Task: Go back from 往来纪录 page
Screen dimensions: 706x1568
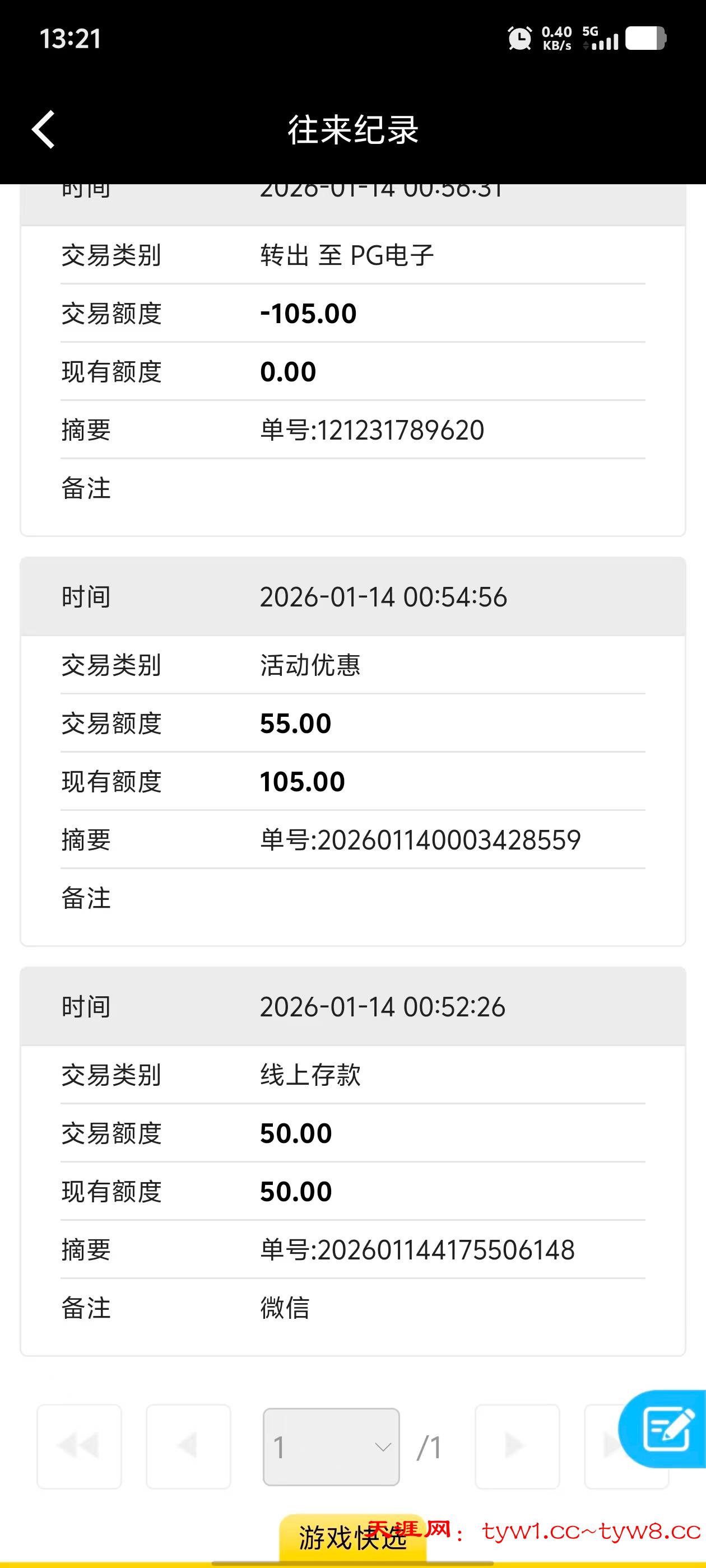Action: pyautogui.click(x=44, y=129)
